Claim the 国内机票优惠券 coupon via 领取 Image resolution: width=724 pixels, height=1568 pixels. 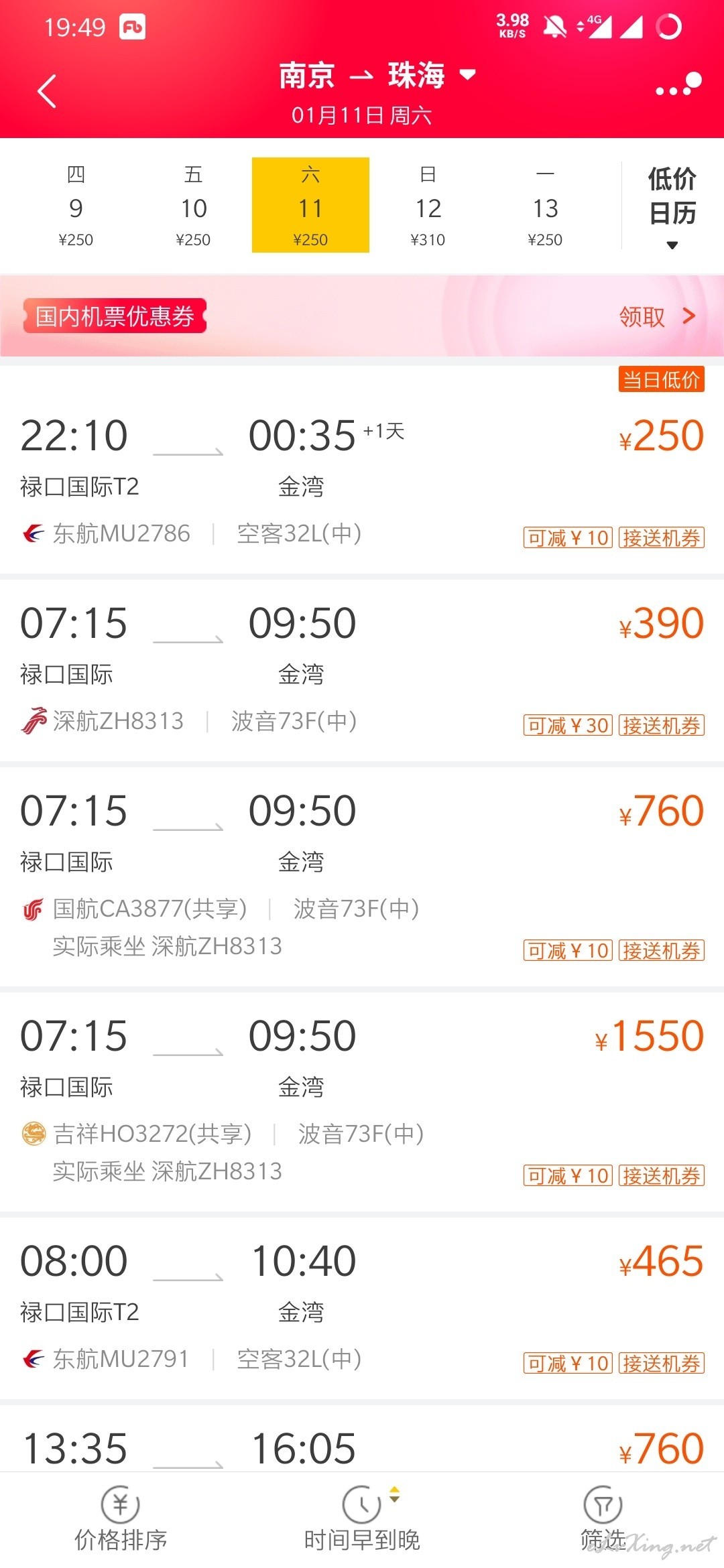pyautogui.click(x=657, y=316)
